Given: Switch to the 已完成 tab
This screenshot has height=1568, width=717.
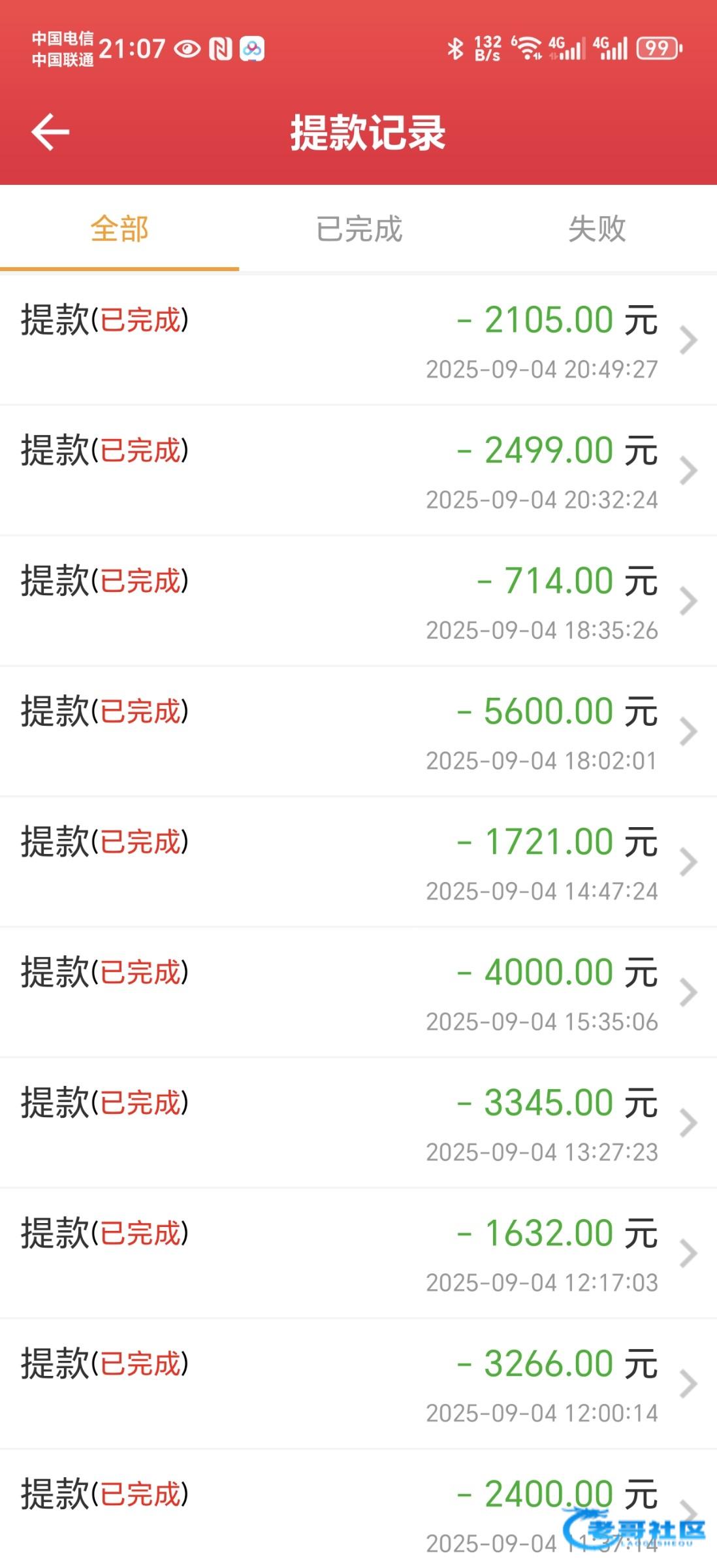Looking at the screenshot, I should coord(358,229).
